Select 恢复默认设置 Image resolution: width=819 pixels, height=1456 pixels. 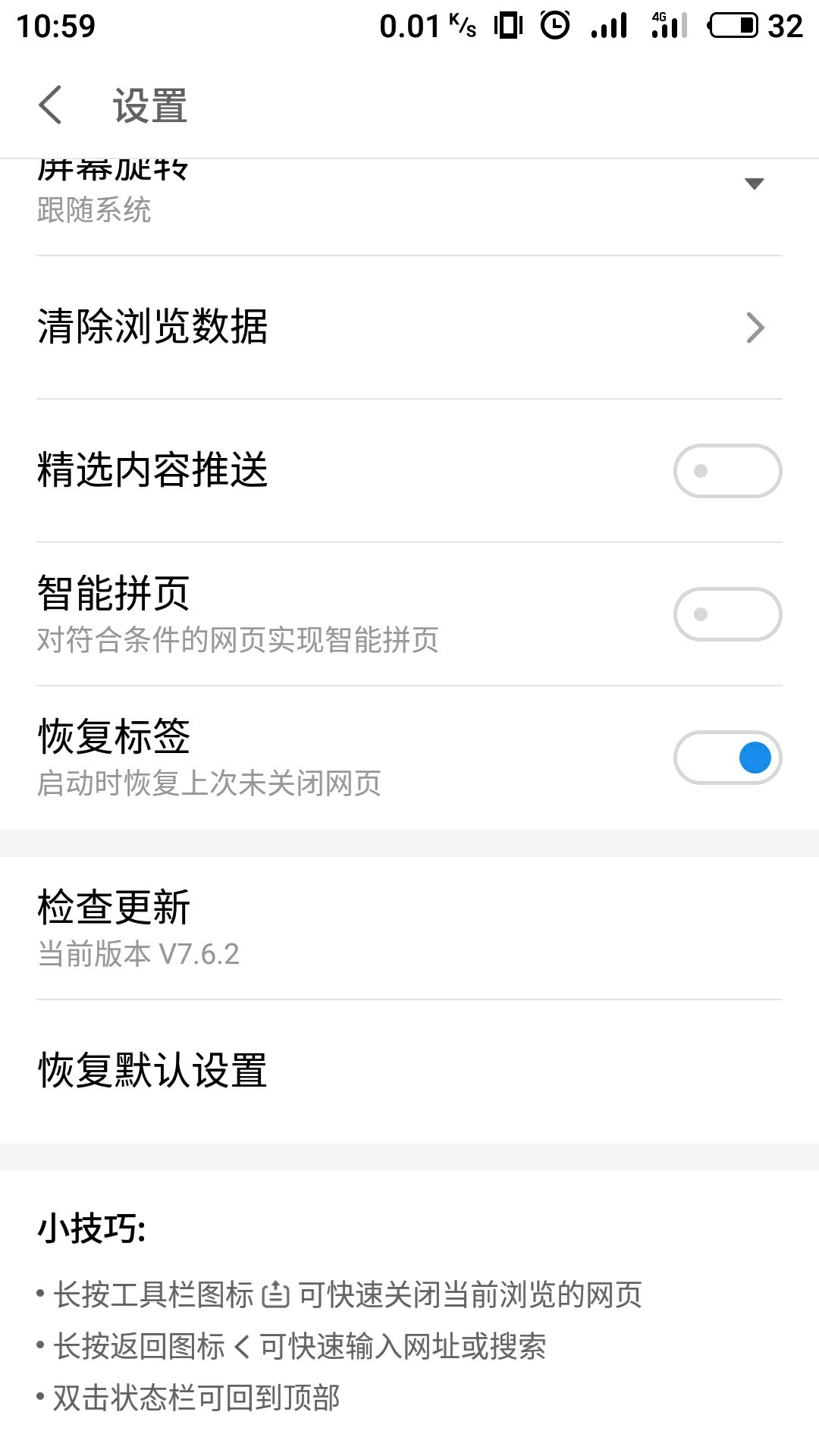tap(409, 1071)
